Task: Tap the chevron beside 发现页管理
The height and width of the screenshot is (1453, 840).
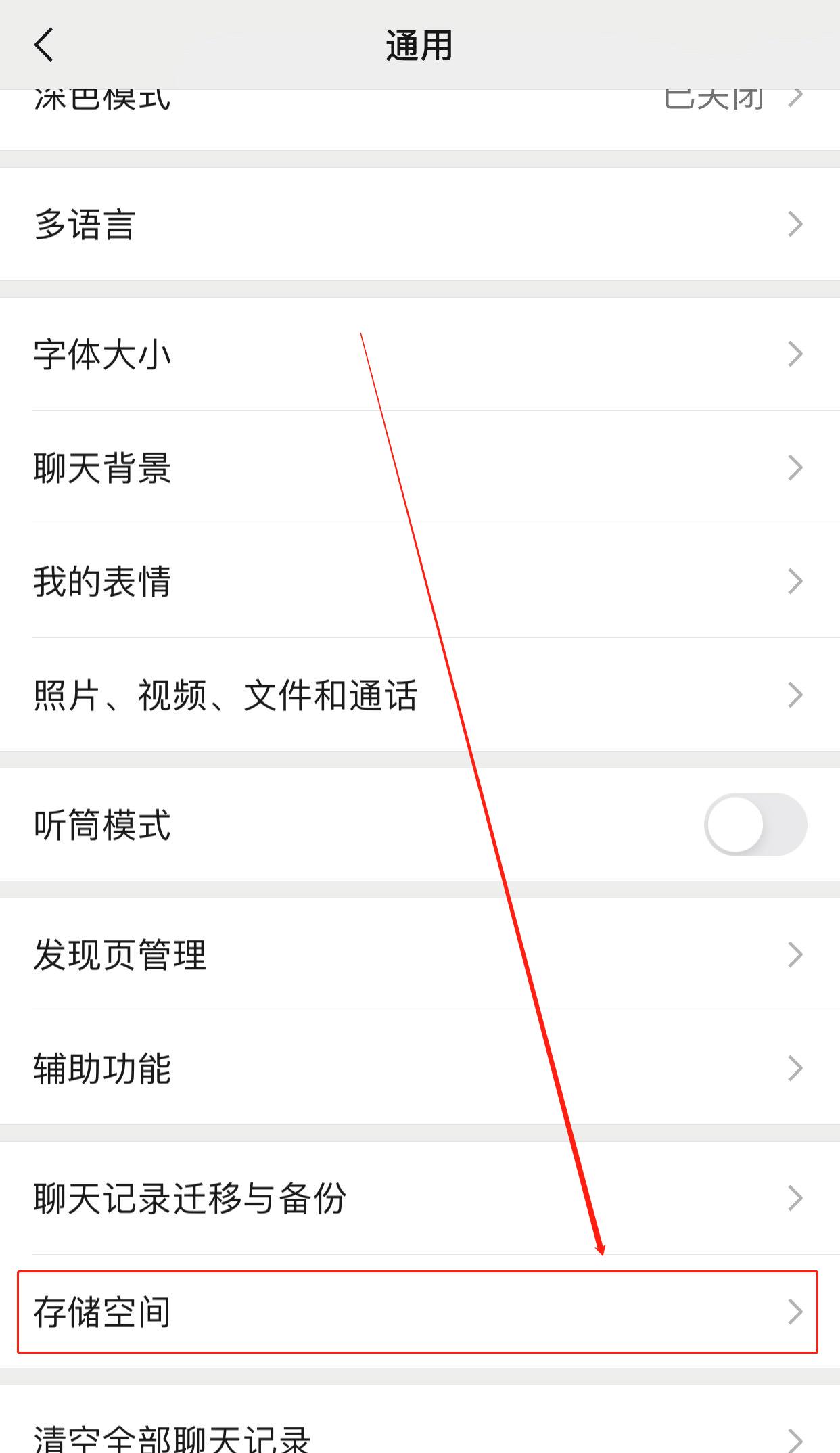Action: point(795,955)
